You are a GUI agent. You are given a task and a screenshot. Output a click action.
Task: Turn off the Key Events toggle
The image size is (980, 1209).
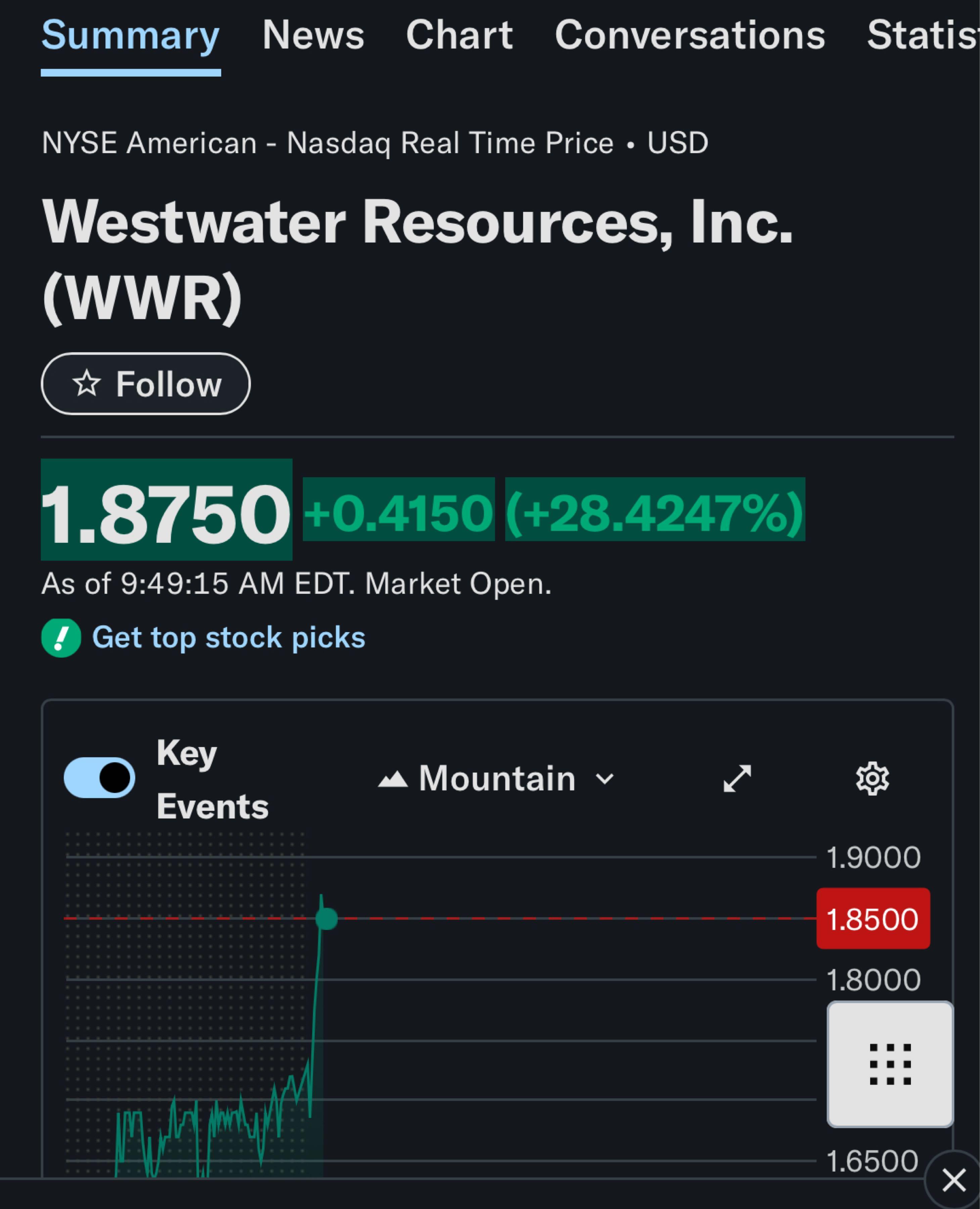pos(99,777)
